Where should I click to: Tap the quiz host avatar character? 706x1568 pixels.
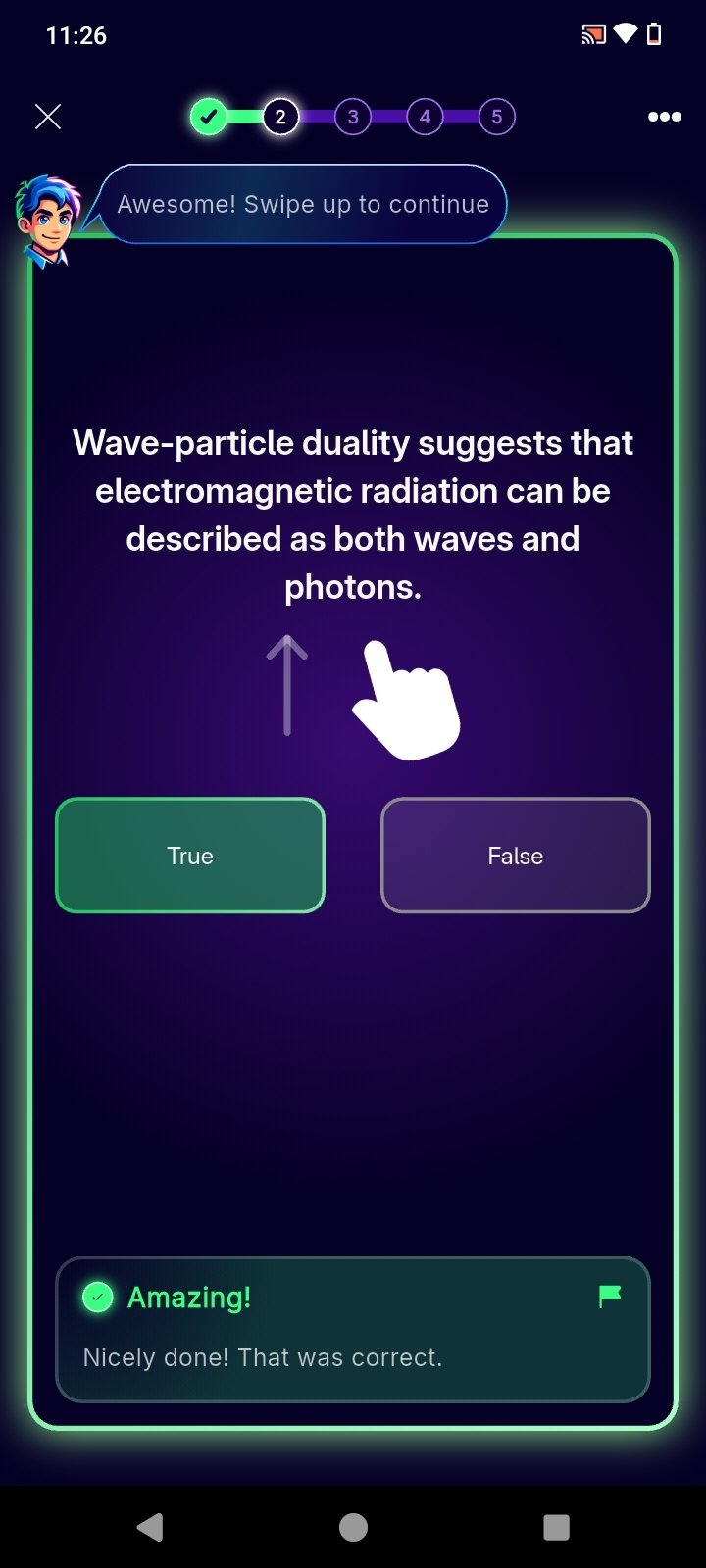click(x=51, y=218)
